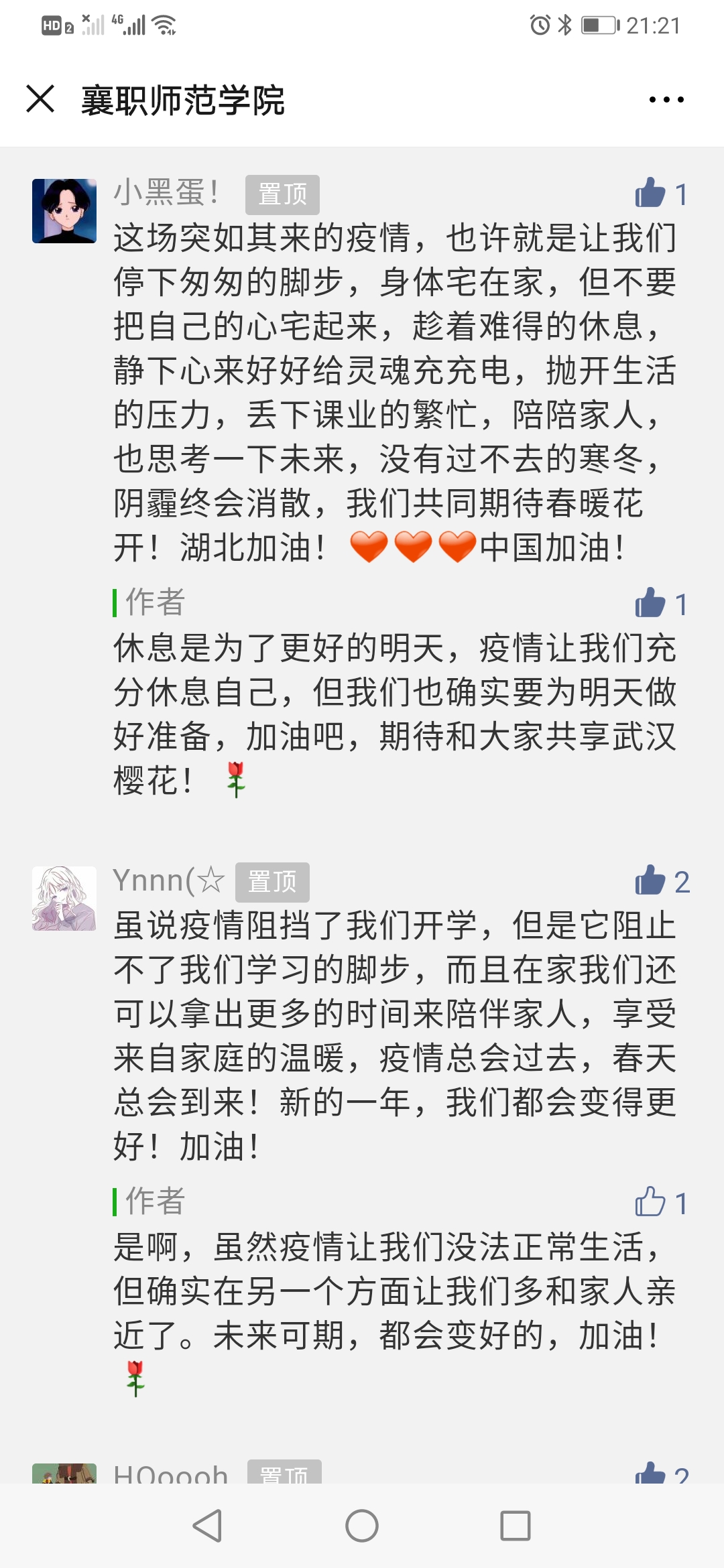Close the 襄职师范学院 page

click(x=40, y=99)
